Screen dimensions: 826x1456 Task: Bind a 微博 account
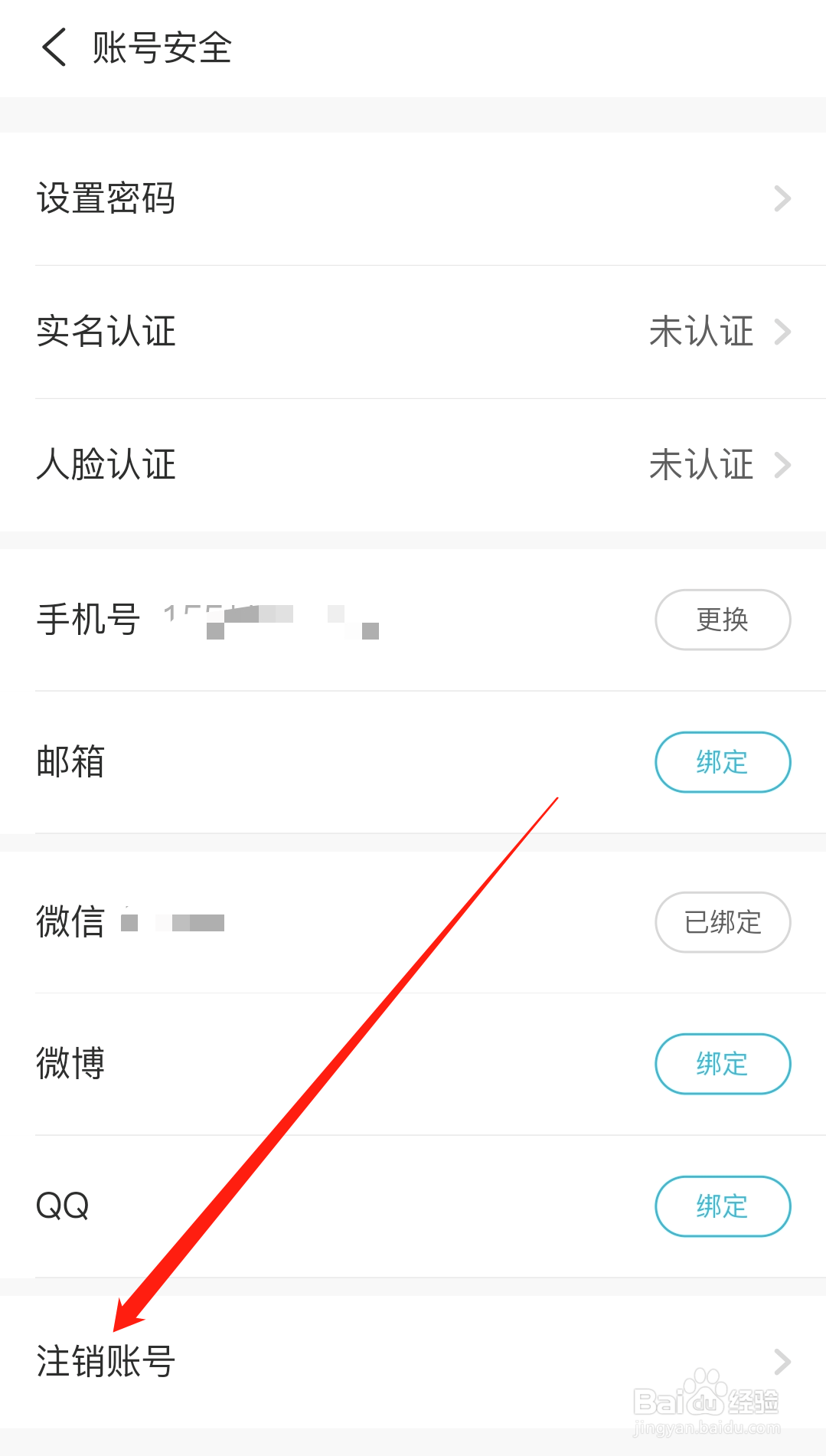722,1064
